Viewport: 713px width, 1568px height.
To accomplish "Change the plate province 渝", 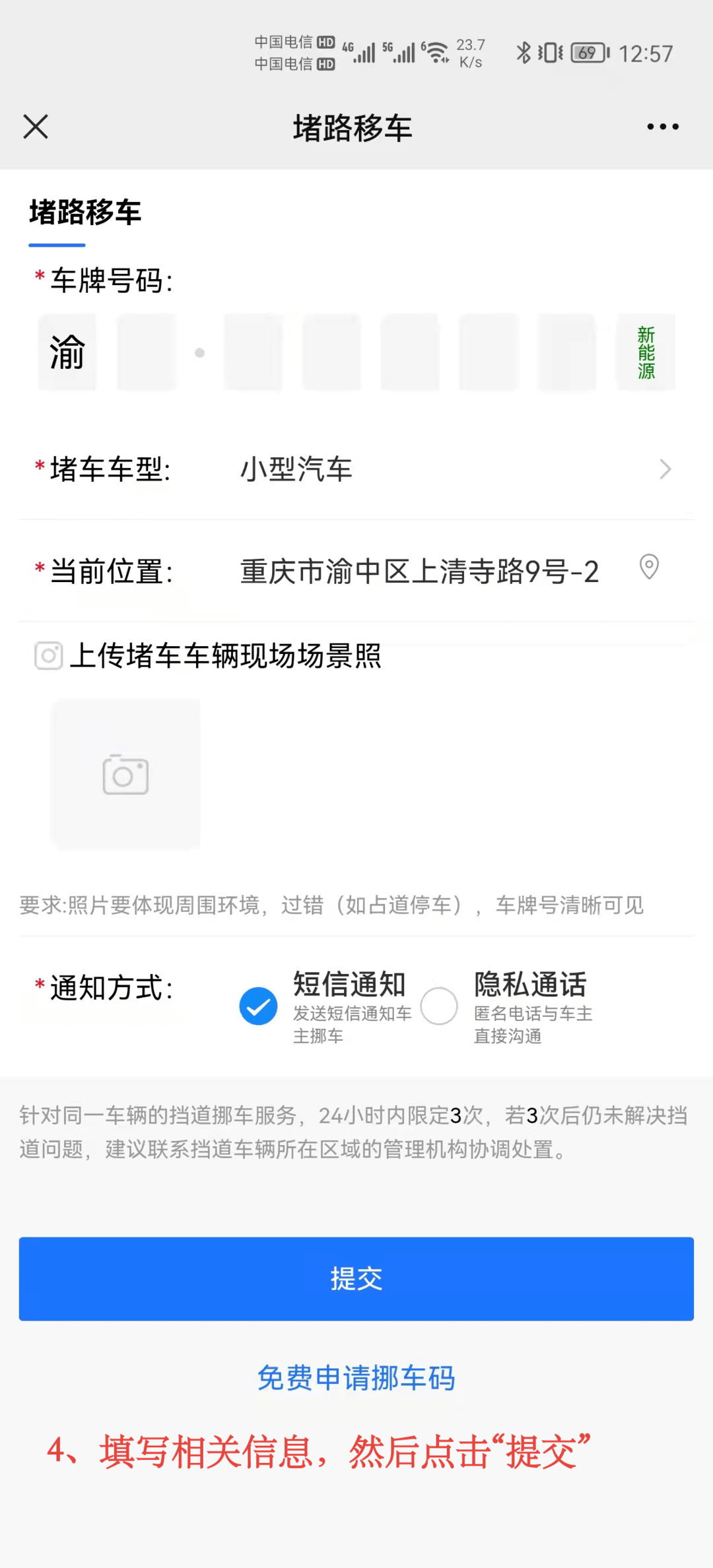I will [x=67, y=352].
